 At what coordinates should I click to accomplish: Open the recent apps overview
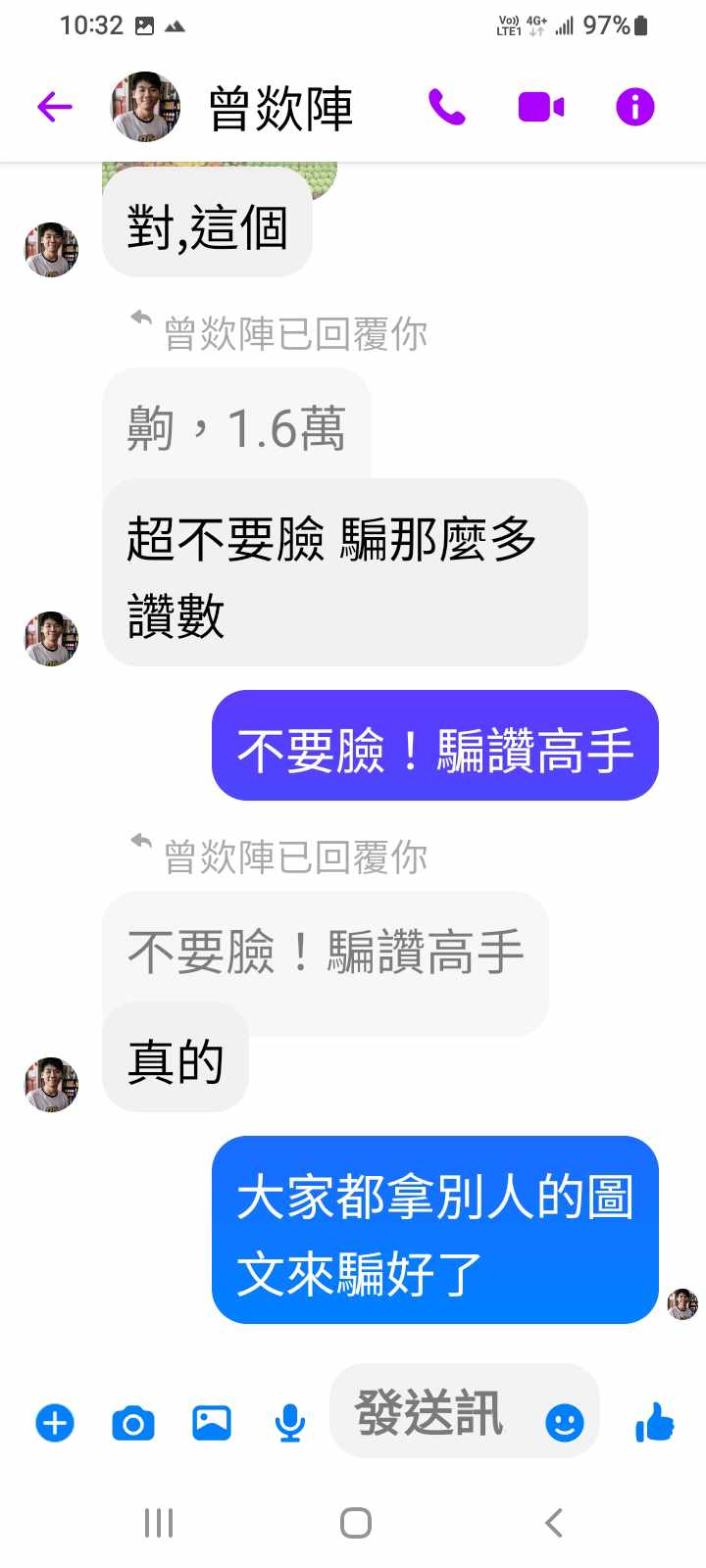pyautogui.click(x=159, y=1523)
